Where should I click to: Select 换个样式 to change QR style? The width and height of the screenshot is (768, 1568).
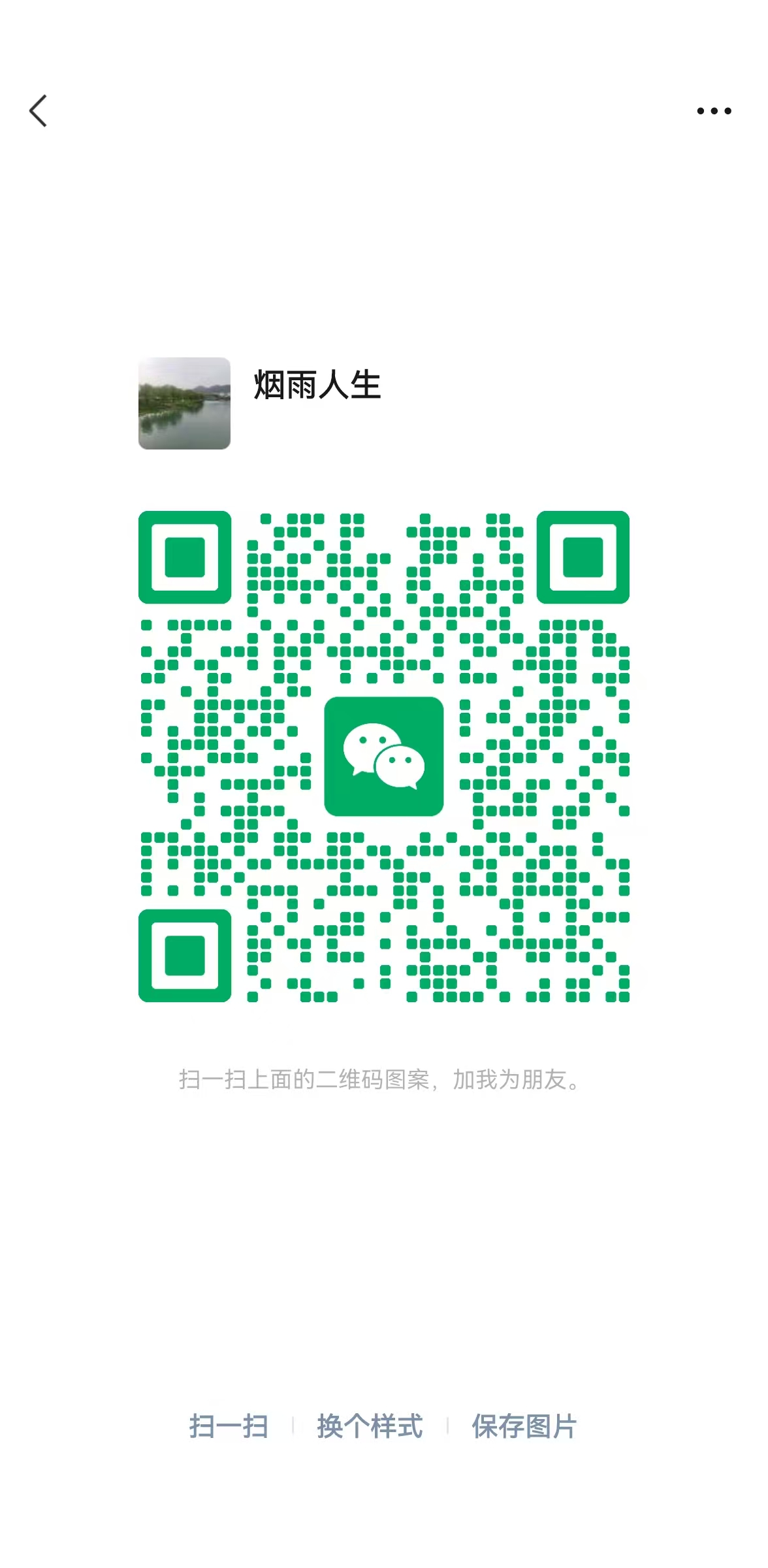(370, 1426)
